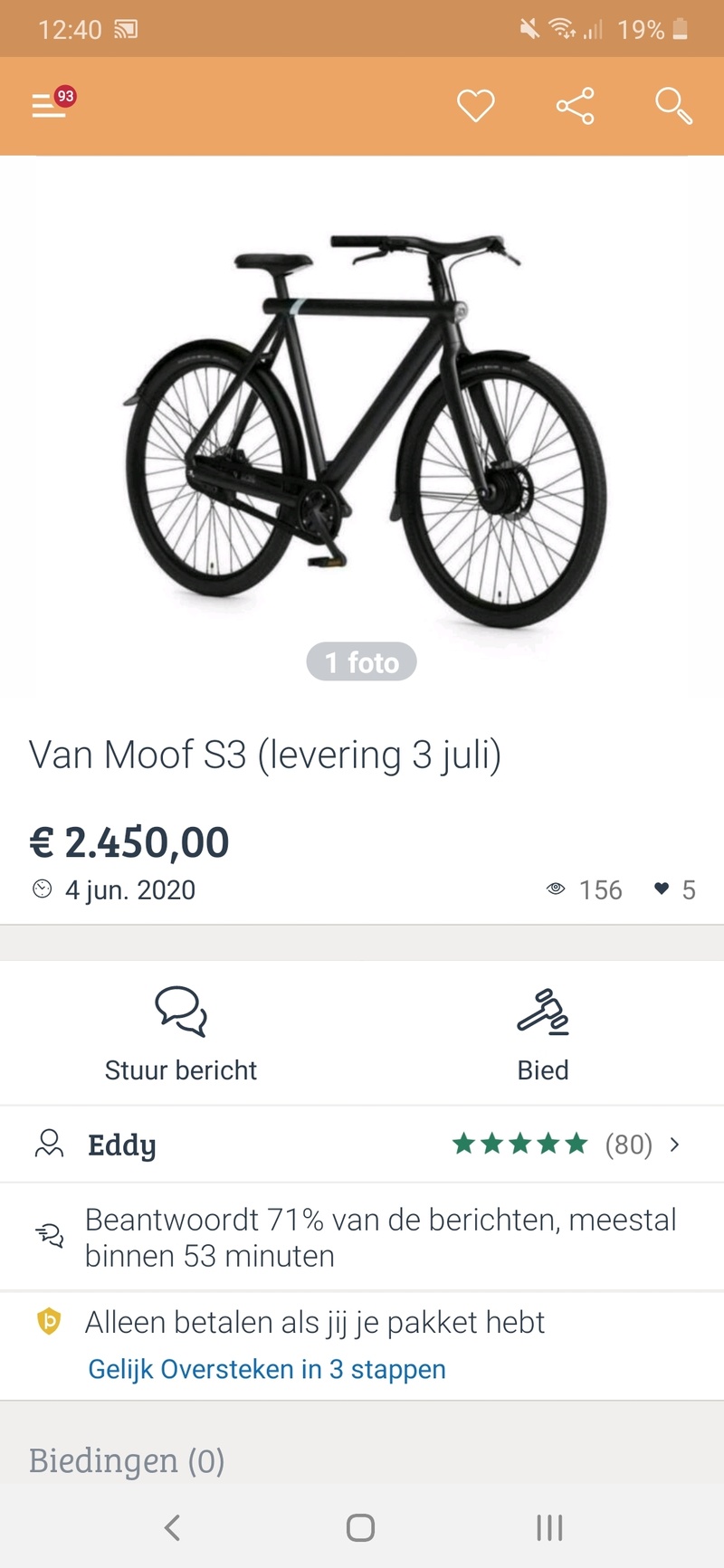This screenshot has width=724, height=1568.
Task: Place a bid with Bied
Action: (x=543, y=1033)
